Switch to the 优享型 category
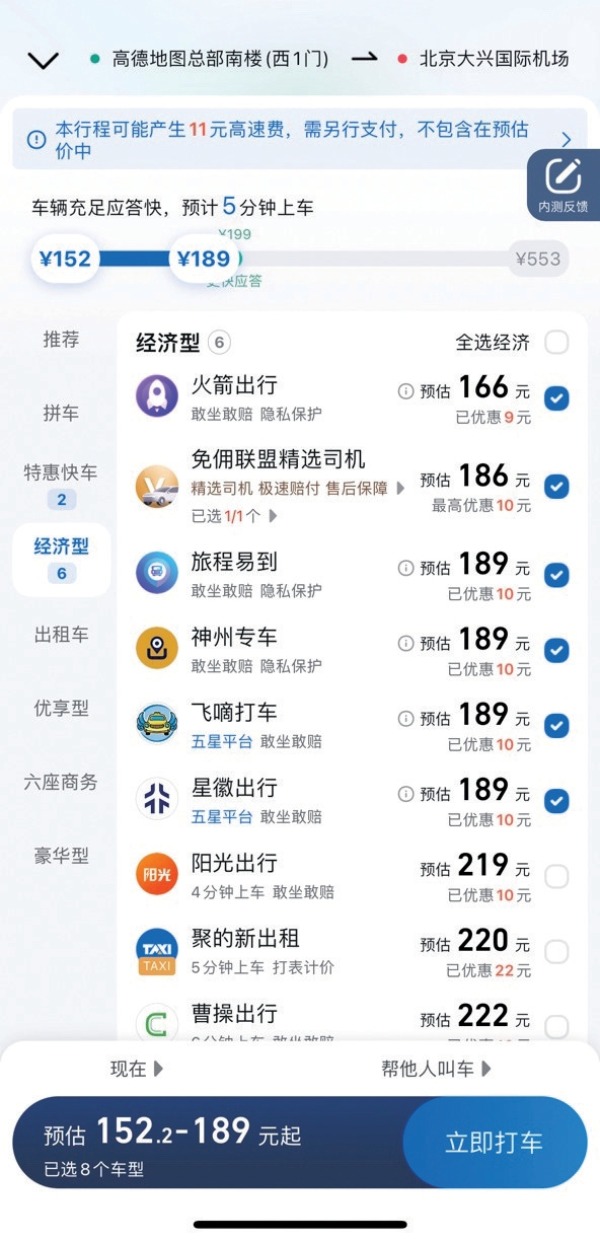Screen dimensions: 600x1241 pos(61,708)
